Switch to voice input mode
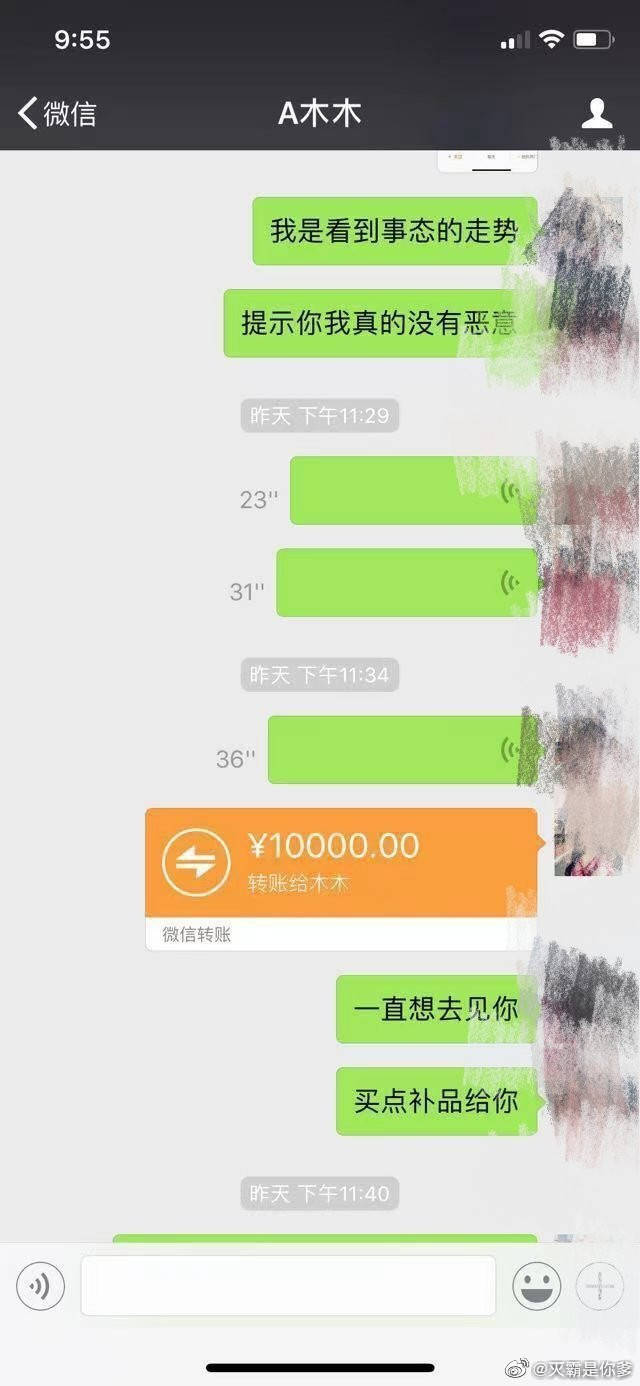Viewport: 640px width, 1386px height. click(x=41, y=1286)
